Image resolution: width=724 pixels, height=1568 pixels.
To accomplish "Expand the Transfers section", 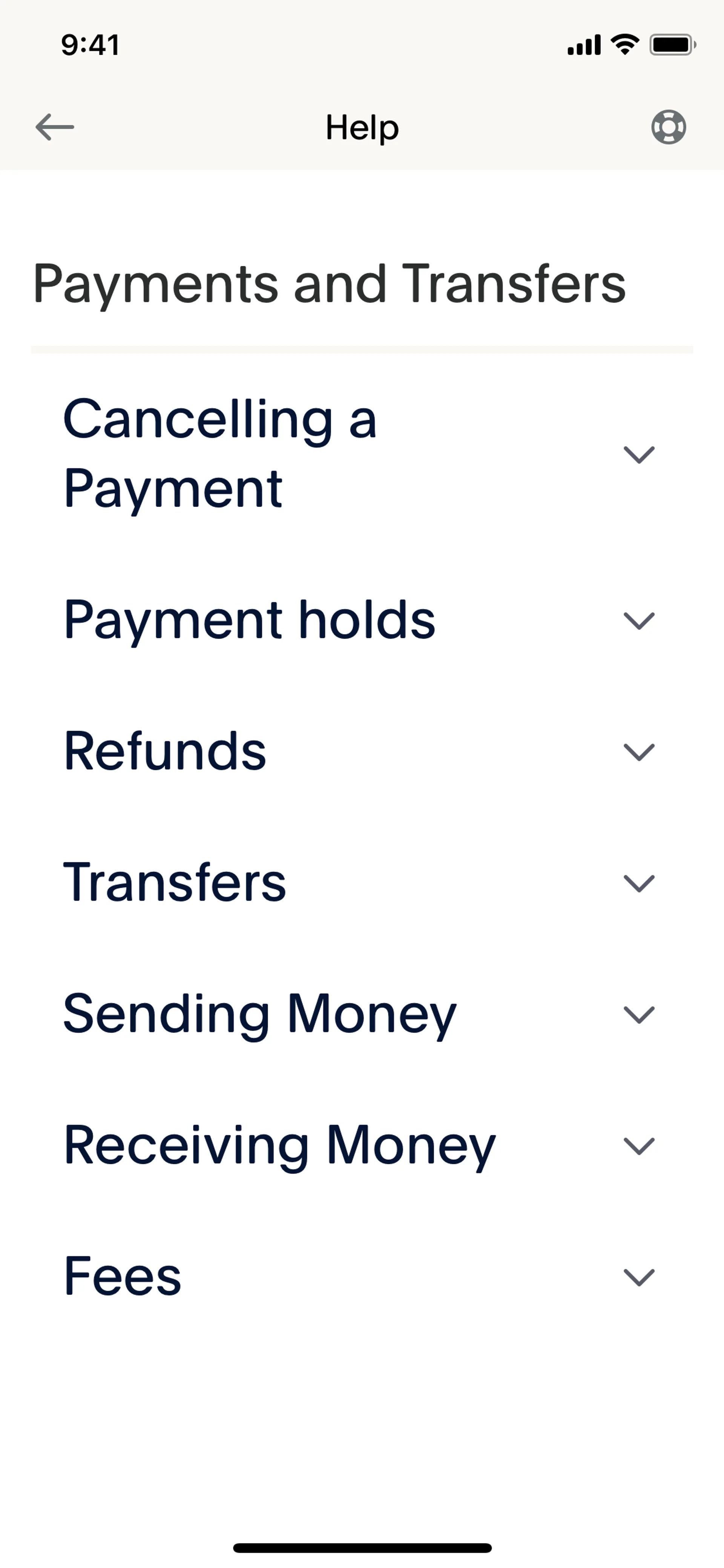I will (638, 883).
